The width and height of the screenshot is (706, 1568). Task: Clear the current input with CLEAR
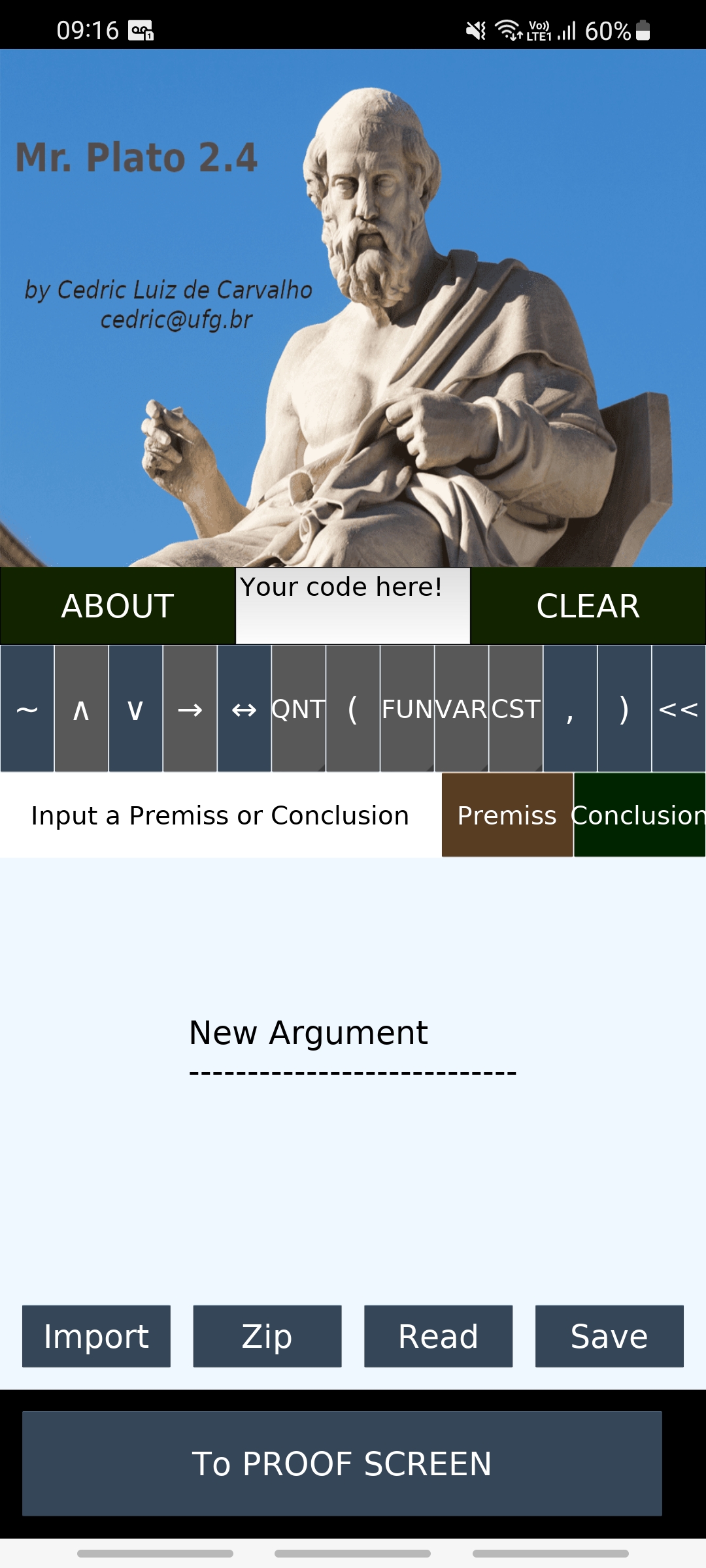click(x=588, y=606)
